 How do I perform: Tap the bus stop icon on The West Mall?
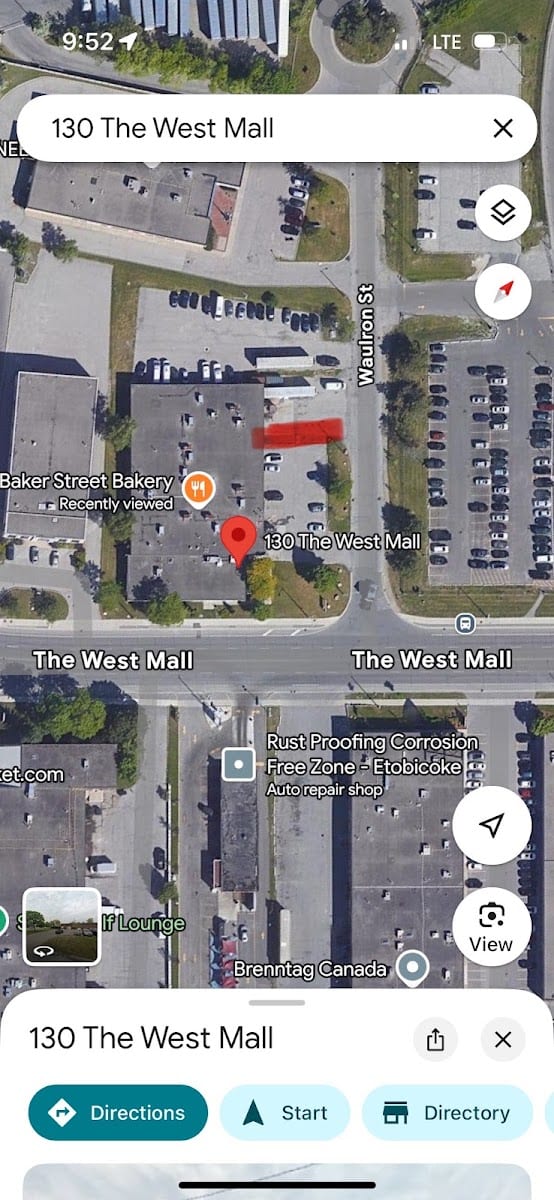pos(465,624)
